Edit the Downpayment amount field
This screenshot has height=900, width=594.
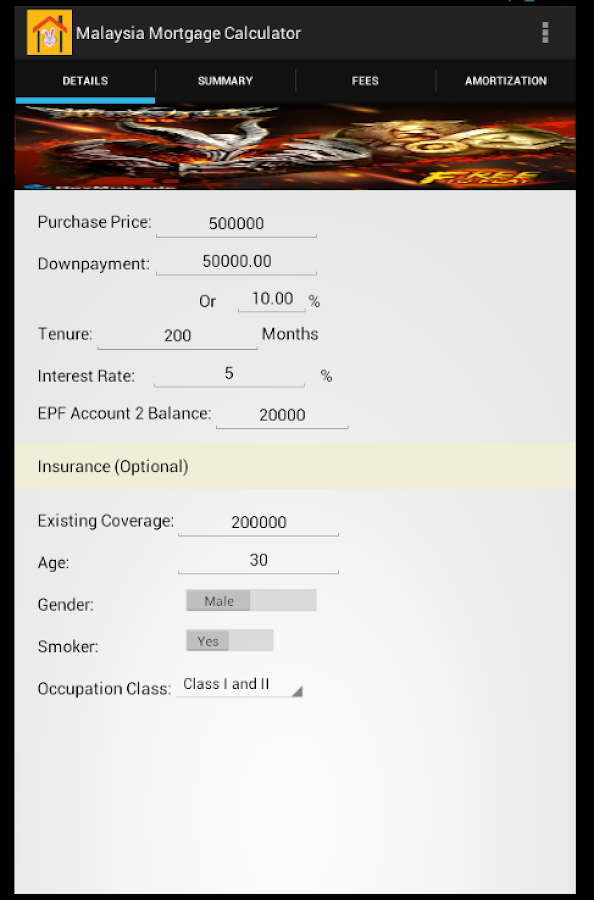236,262
